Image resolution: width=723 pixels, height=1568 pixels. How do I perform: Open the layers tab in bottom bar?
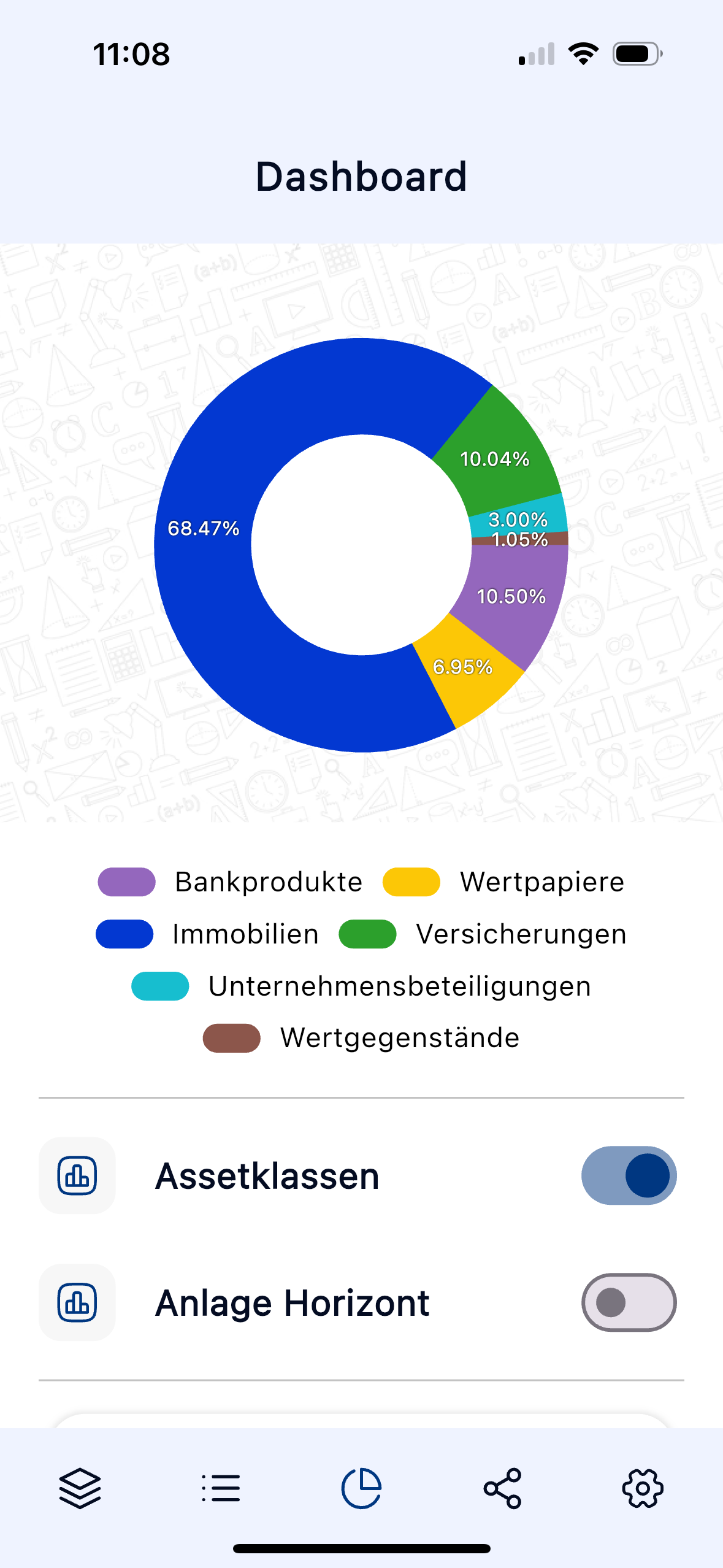point(80,1488)
